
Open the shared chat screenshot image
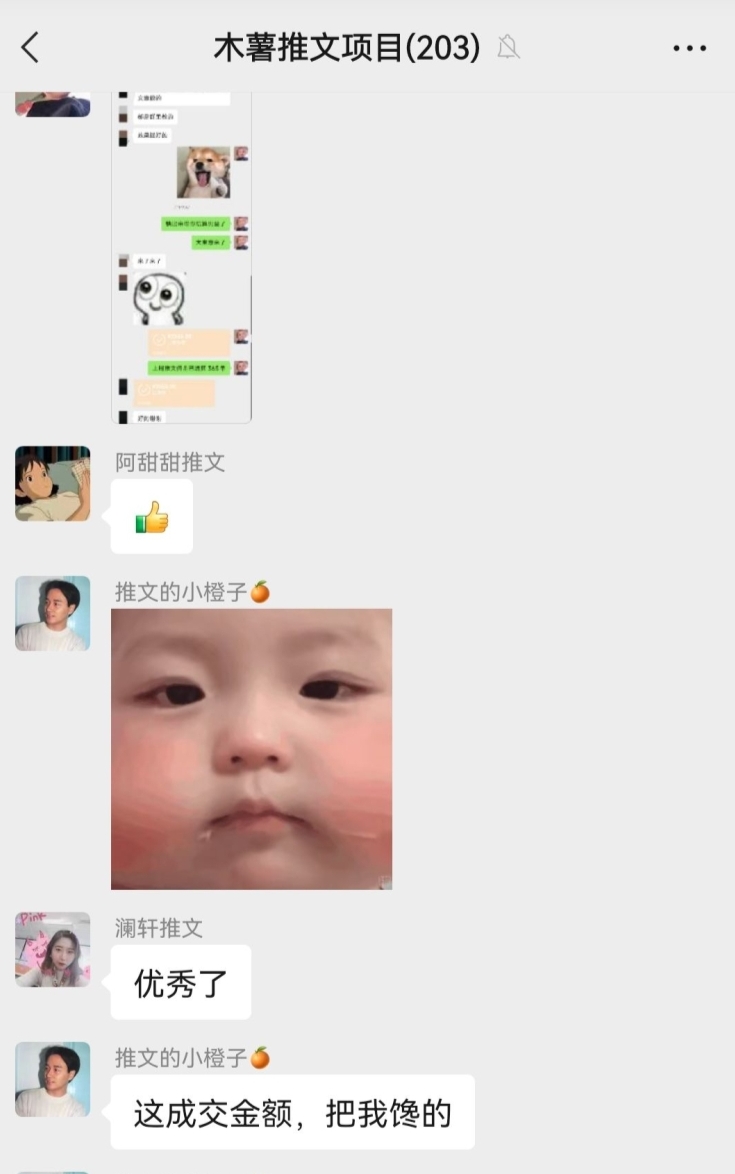tap(181, 257)
